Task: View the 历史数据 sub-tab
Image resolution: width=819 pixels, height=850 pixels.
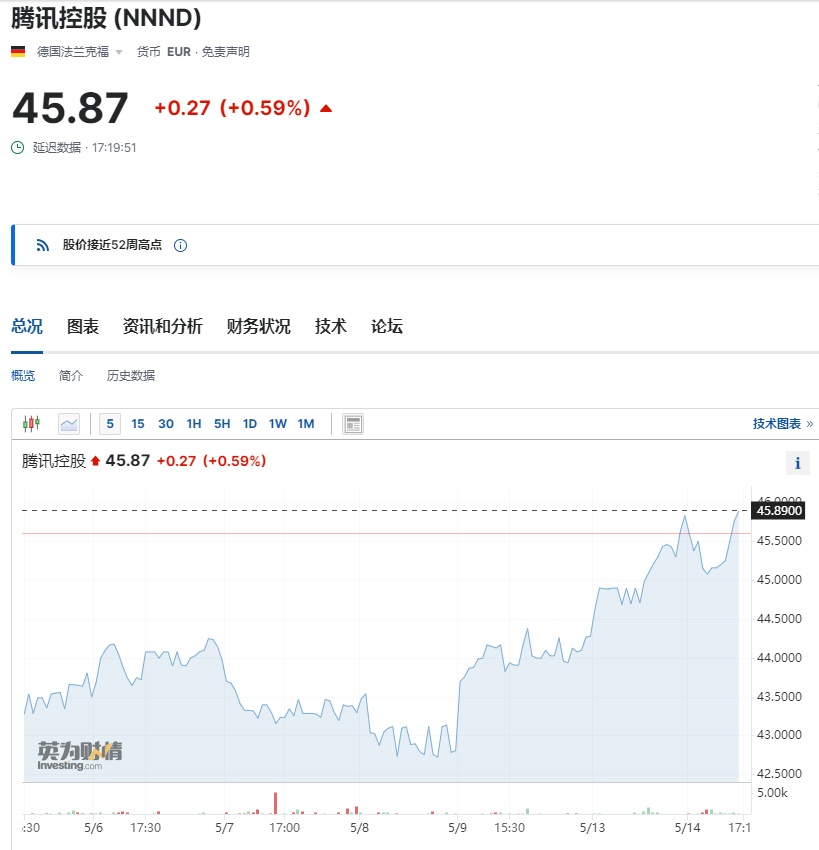Action: [131, 376]
